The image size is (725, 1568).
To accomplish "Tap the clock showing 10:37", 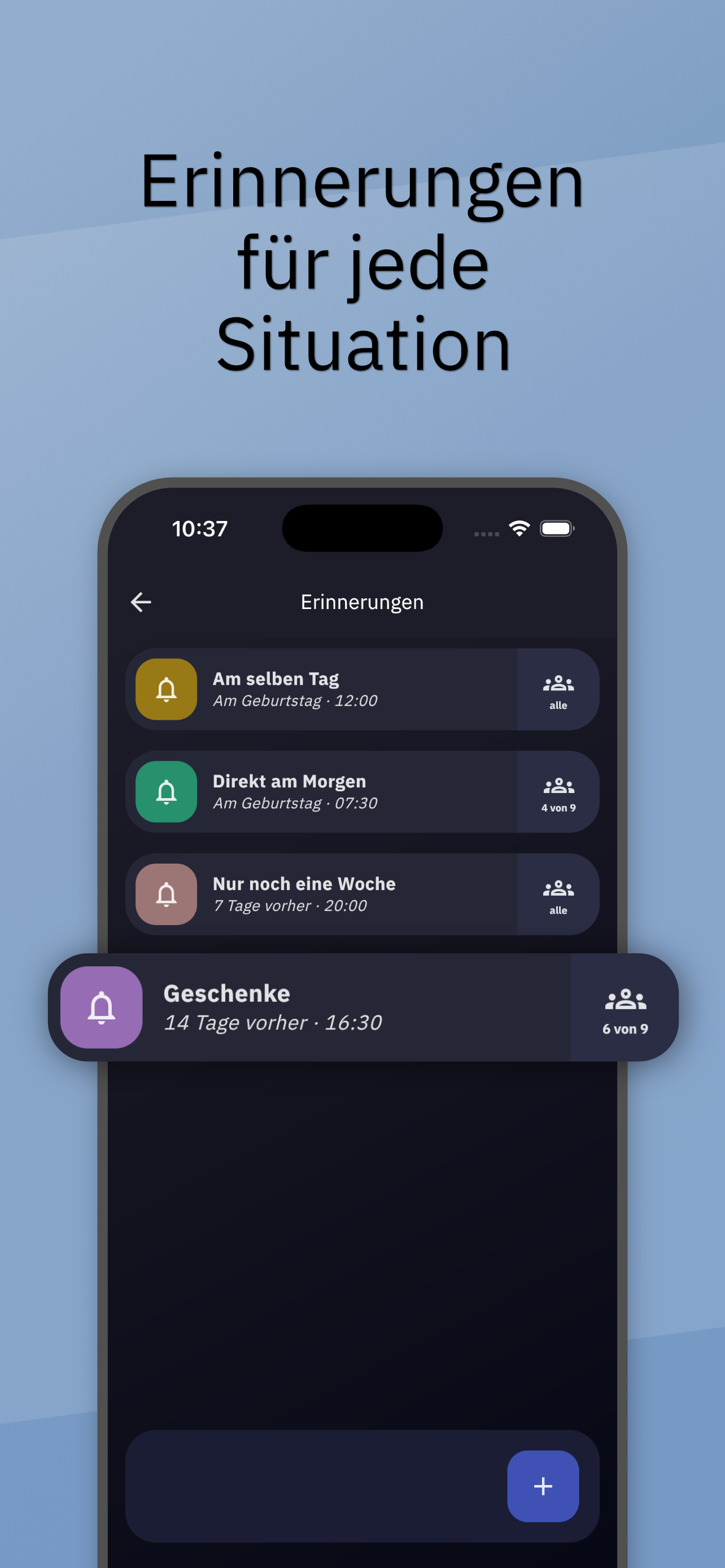I will click(198, 528).
